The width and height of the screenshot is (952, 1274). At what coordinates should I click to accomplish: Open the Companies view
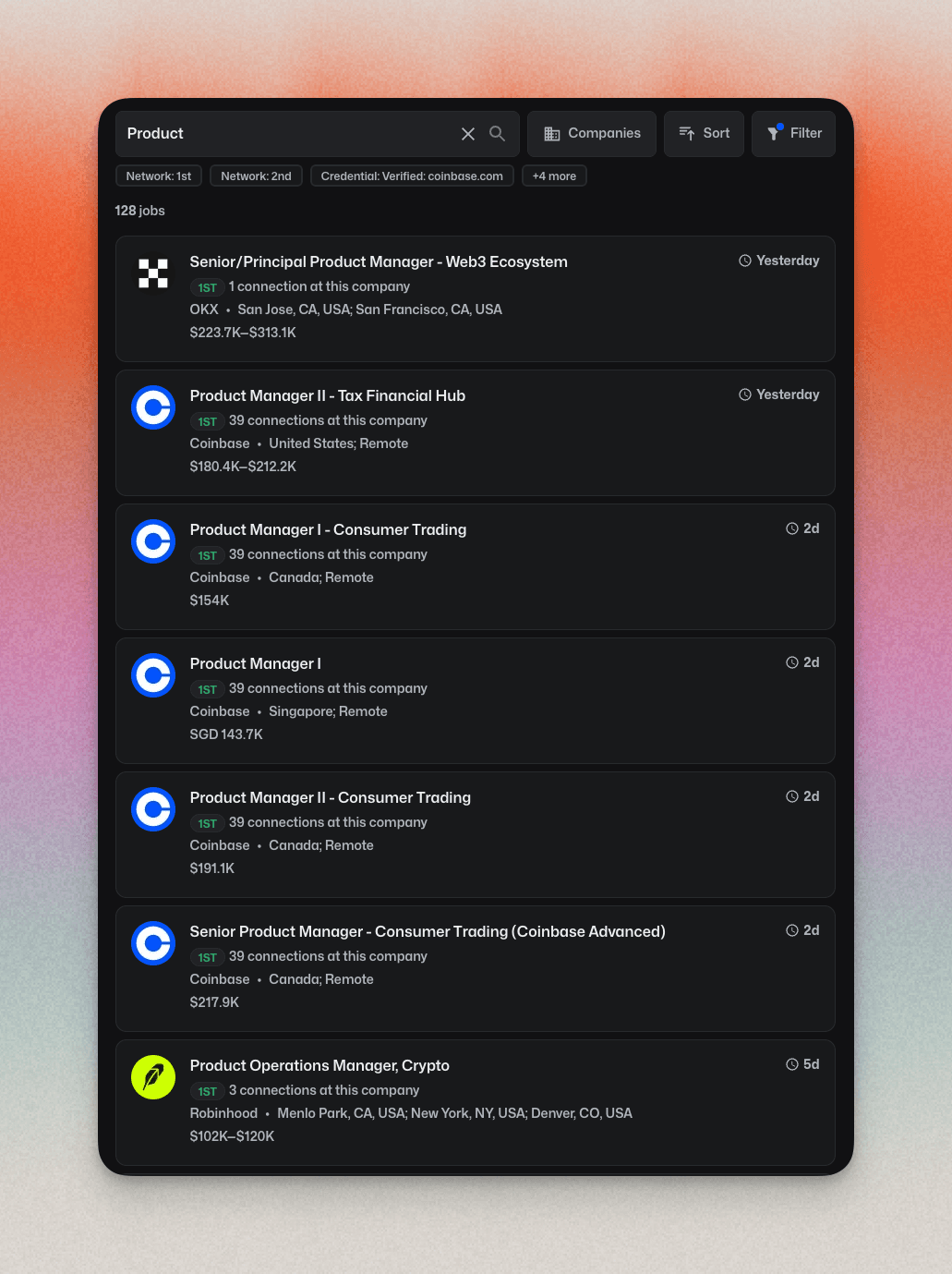click(x=592, y=134)
